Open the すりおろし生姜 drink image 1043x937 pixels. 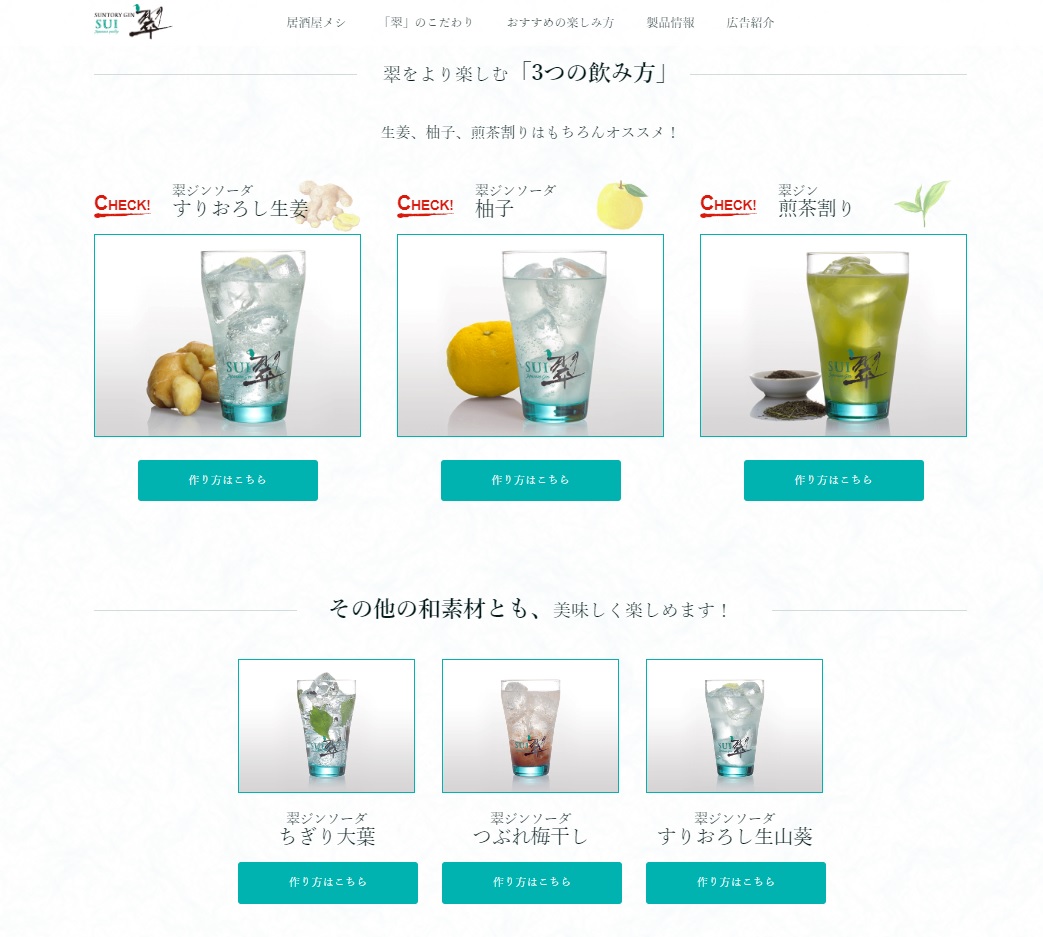point(227,335)
